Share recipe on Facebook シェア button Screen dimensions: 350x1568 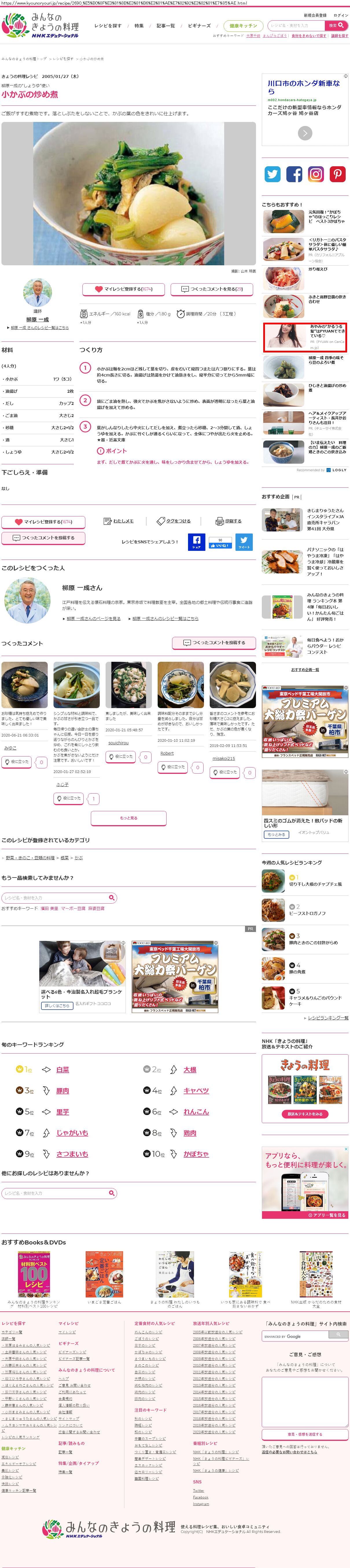click(x=196, y=541)
